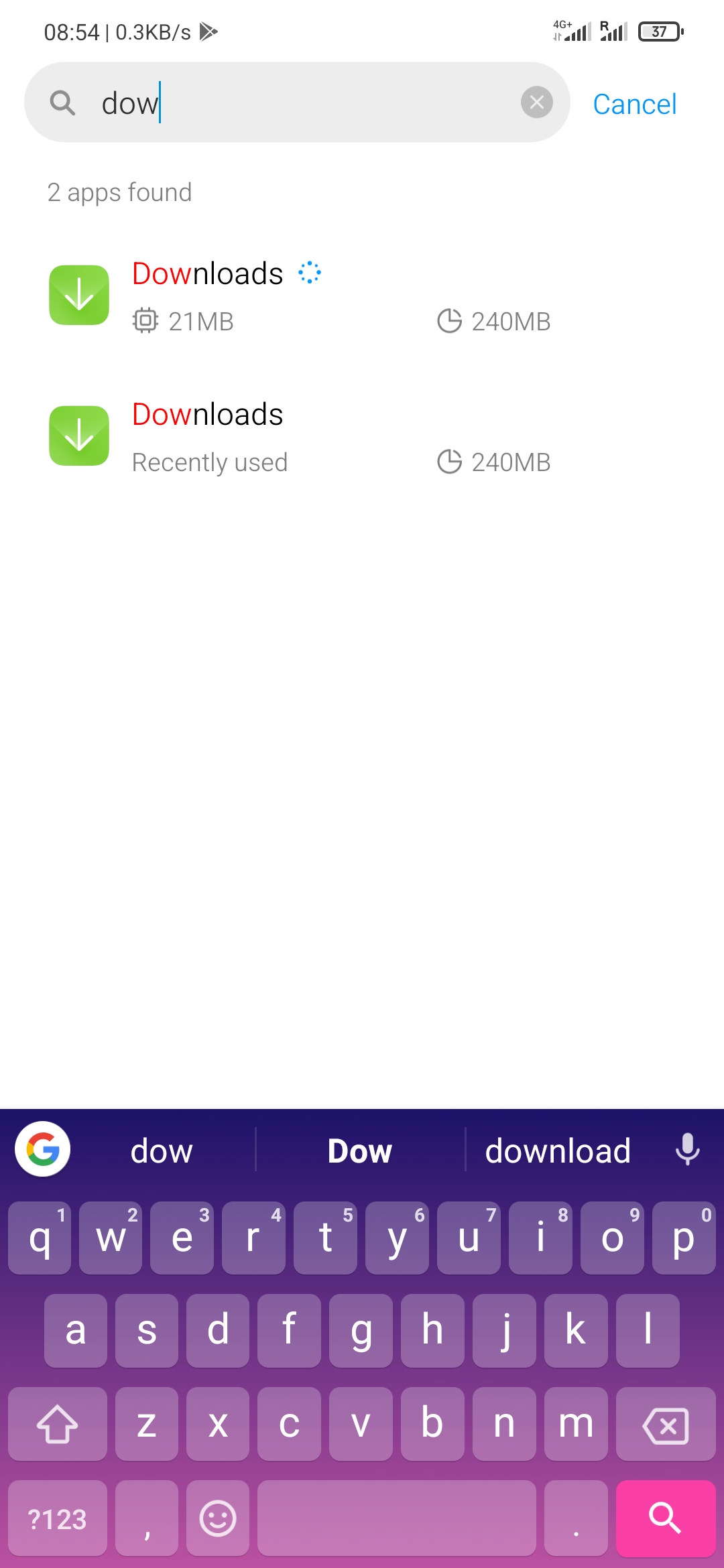Start voice input with the microphone
Image resolution: width=724 pixels, height=1568 pixels.
pyautogui.click(x=687, y=1150)
